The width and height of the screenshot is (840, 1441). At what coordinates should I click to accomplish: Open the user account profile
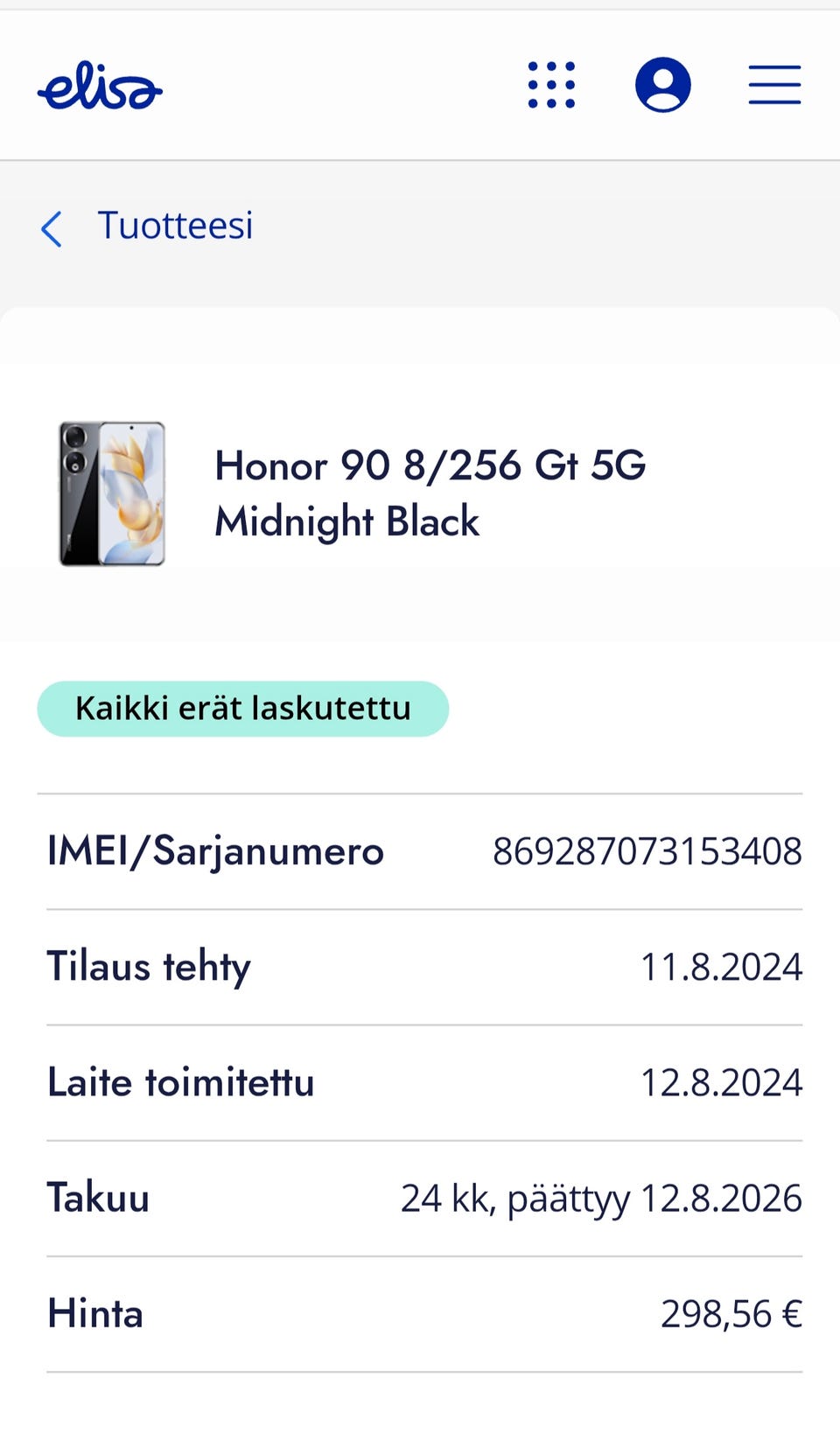[x=662, y=85]
